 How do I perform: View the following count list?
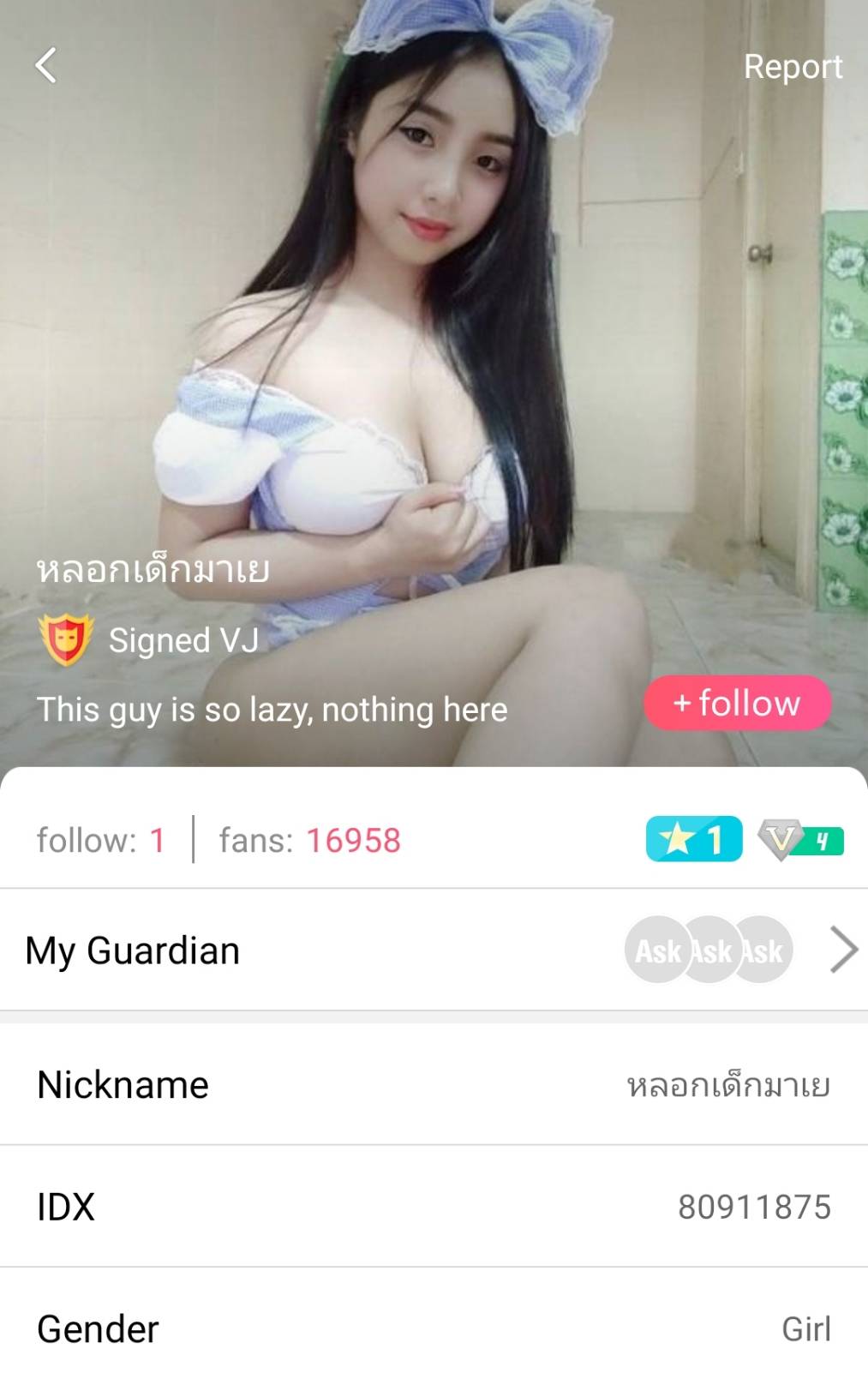pyautogui.click(x=100, y=840)
